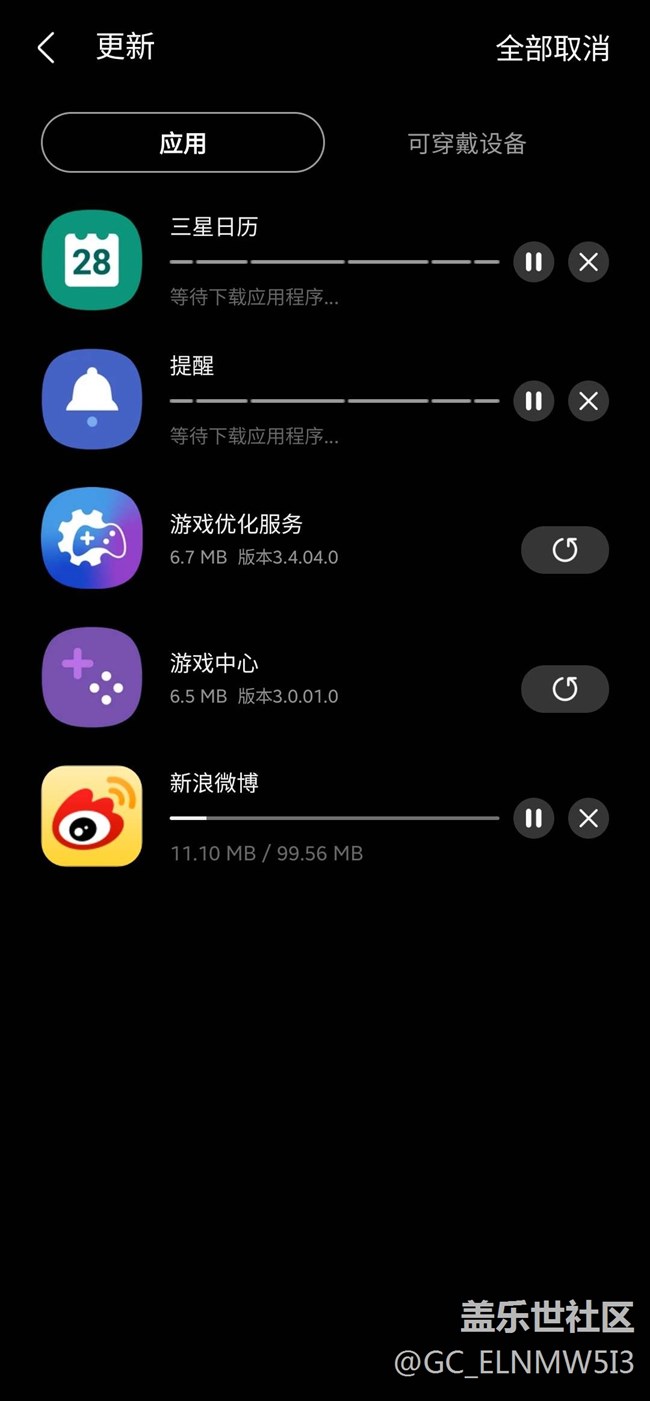Switch to the 应用 tab
Screen dimensions: 650x1401
(183, 143)
